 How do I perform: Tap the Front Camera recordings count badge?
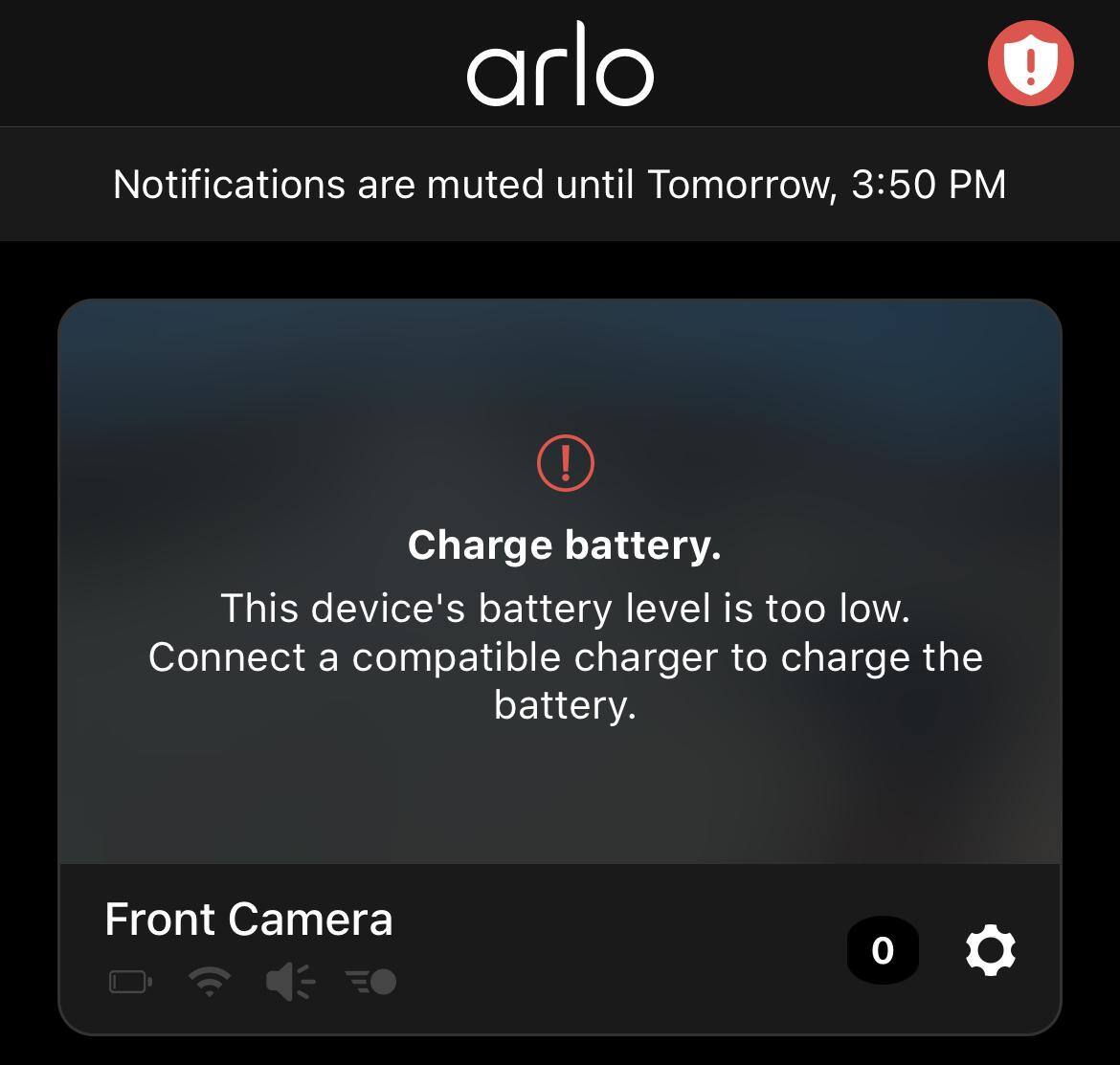tap(883, 950)
